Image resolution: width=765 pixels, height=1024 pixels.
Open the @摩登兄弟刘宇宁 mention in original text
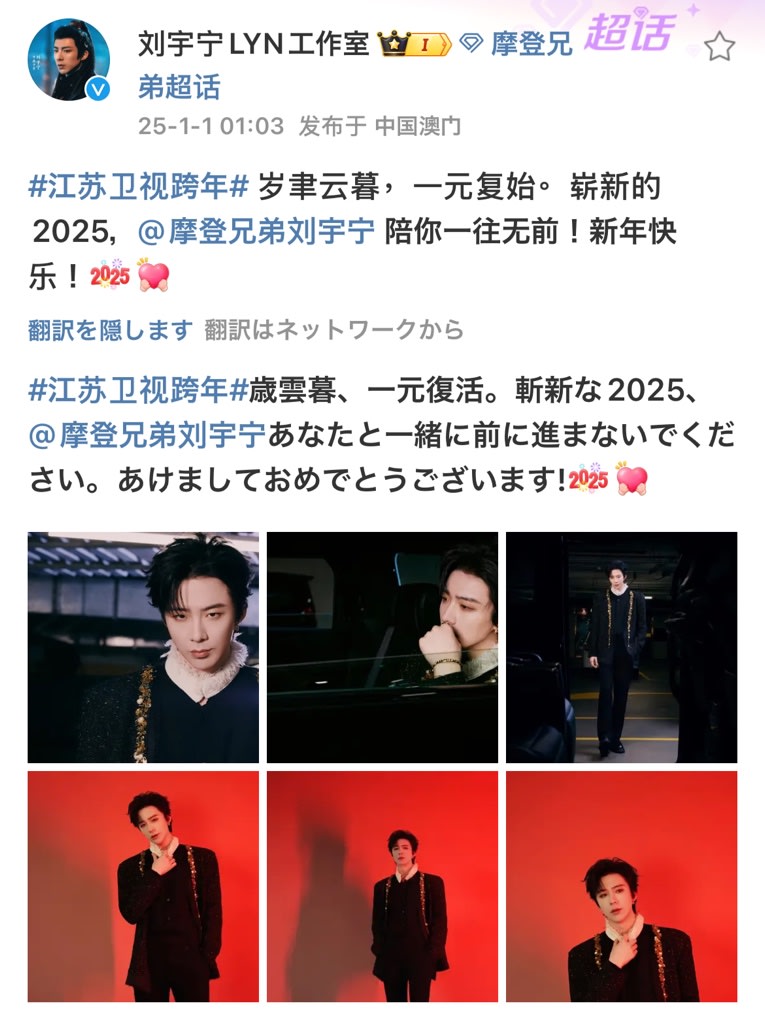(x=258, y=232)
